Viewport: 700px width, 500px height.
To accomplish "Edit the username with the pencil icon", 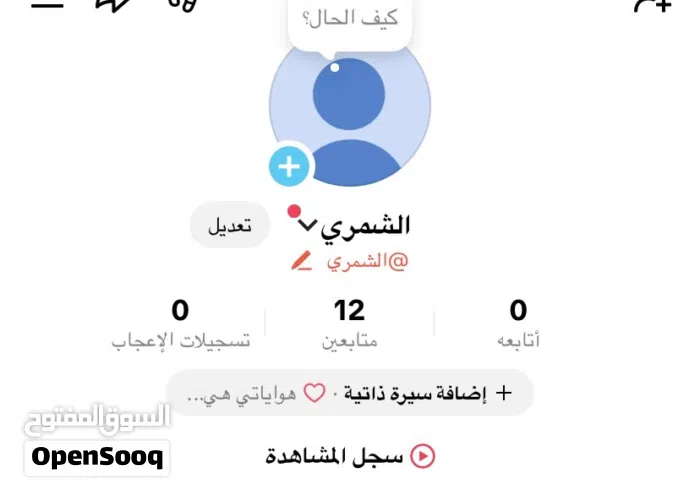I will click(301, 261).
